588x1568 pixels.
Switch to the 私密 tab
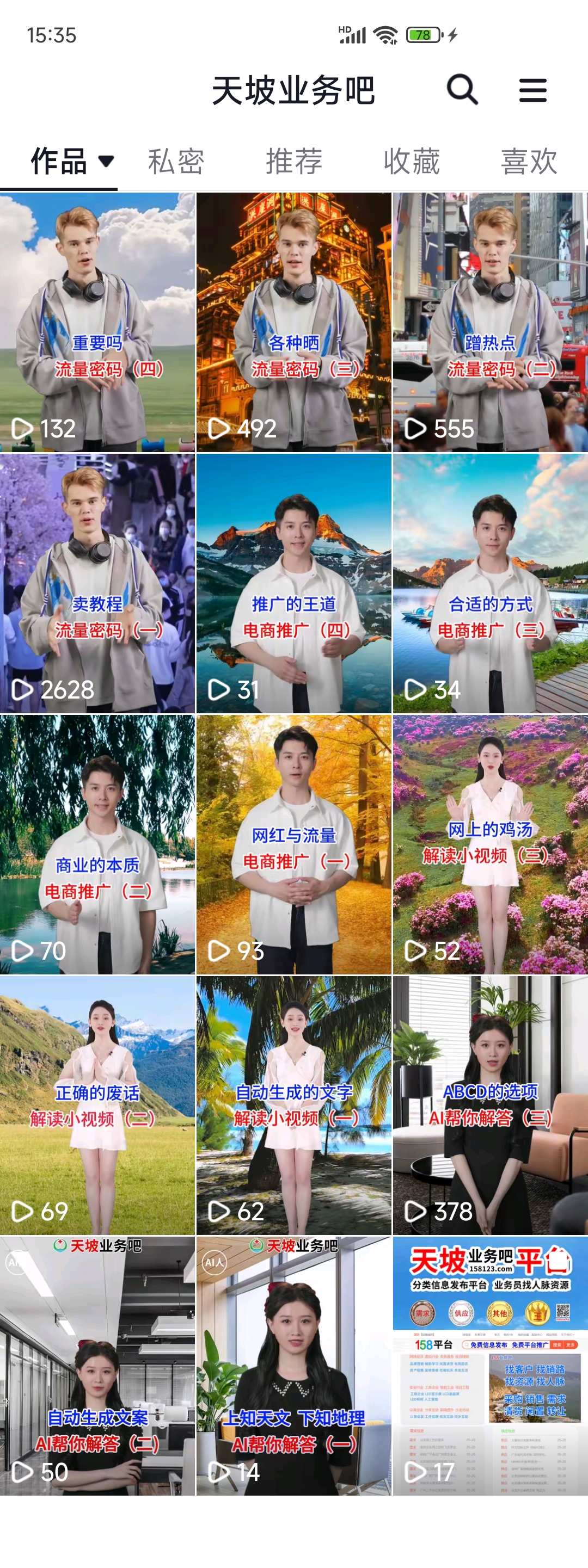click(176, 161)
